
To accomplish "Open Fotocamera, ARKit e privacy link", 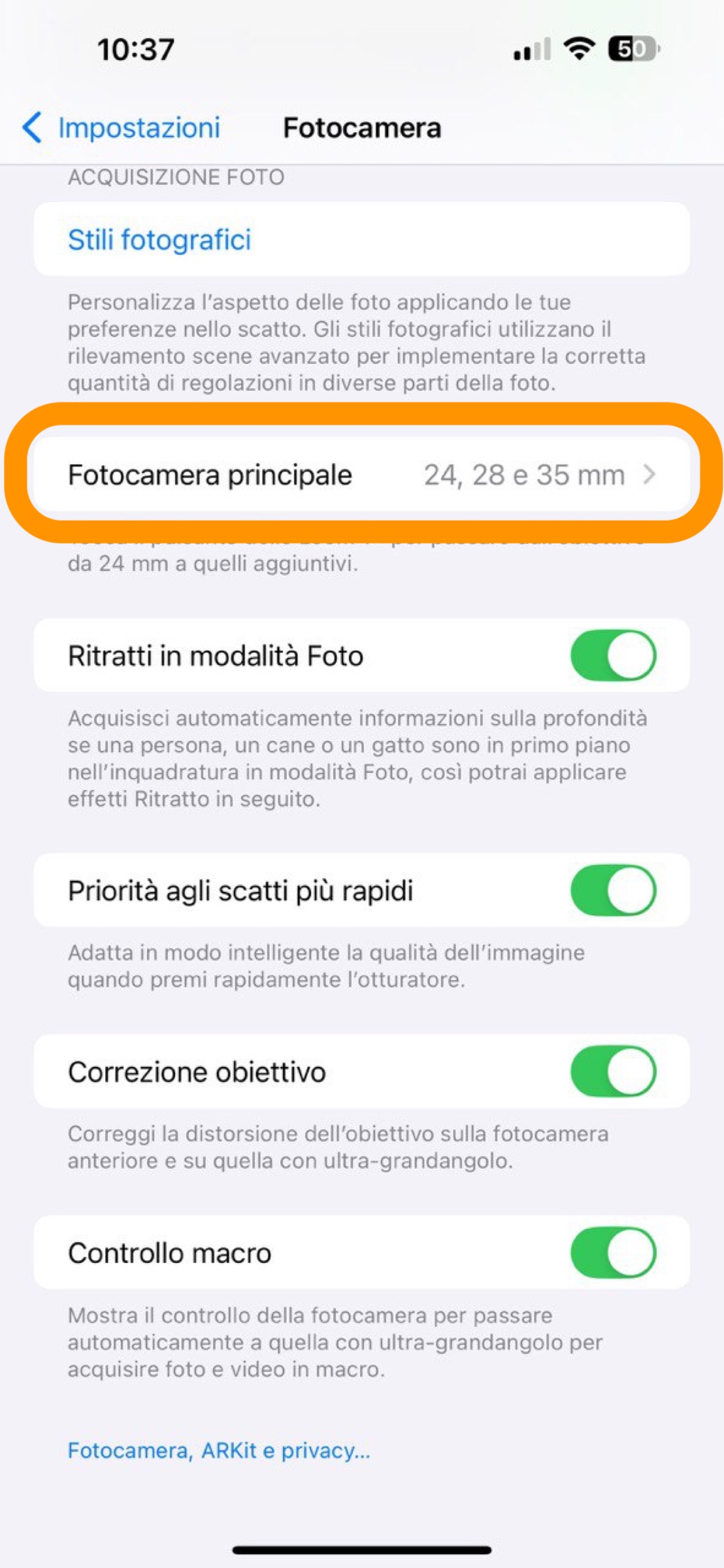I will point(219,1450).
